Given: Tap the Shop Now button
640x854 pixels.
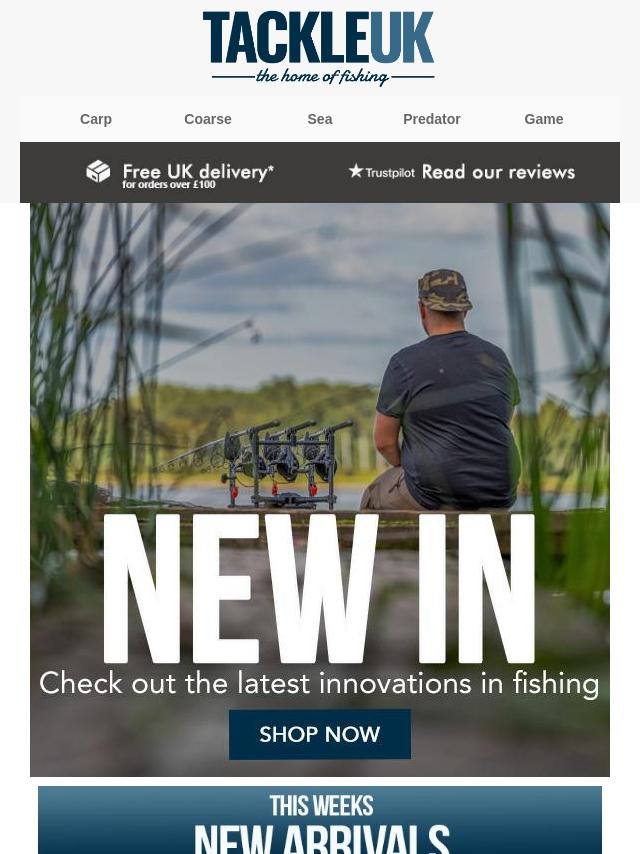Looking at the screenshot, I should tap(320, 735).
